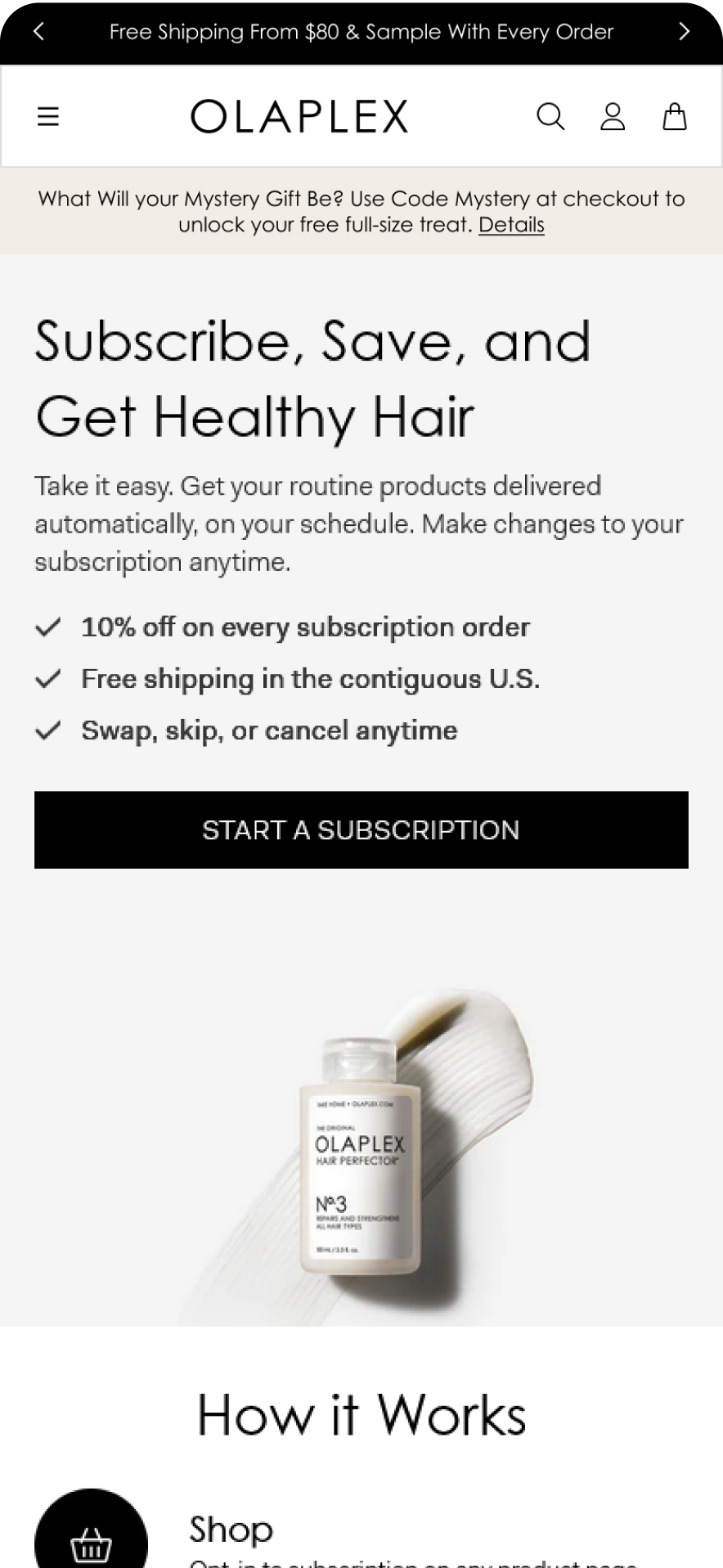The height and width of the screenshot is (1568, 723).
Task: Open the search icon
Action: (x=550, y=116)
